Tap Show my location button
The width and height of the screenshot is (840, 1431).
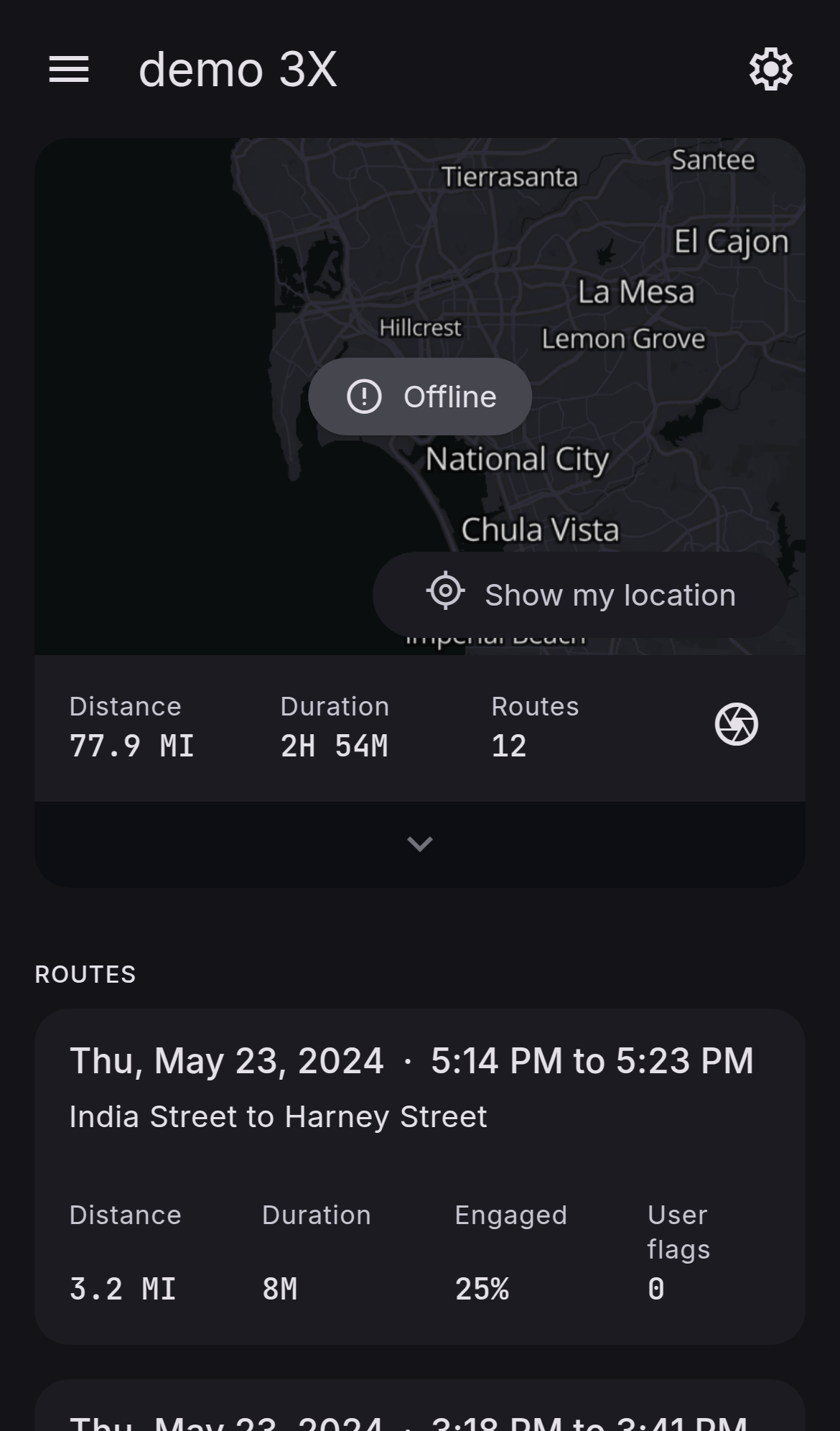tap(580, 595)
